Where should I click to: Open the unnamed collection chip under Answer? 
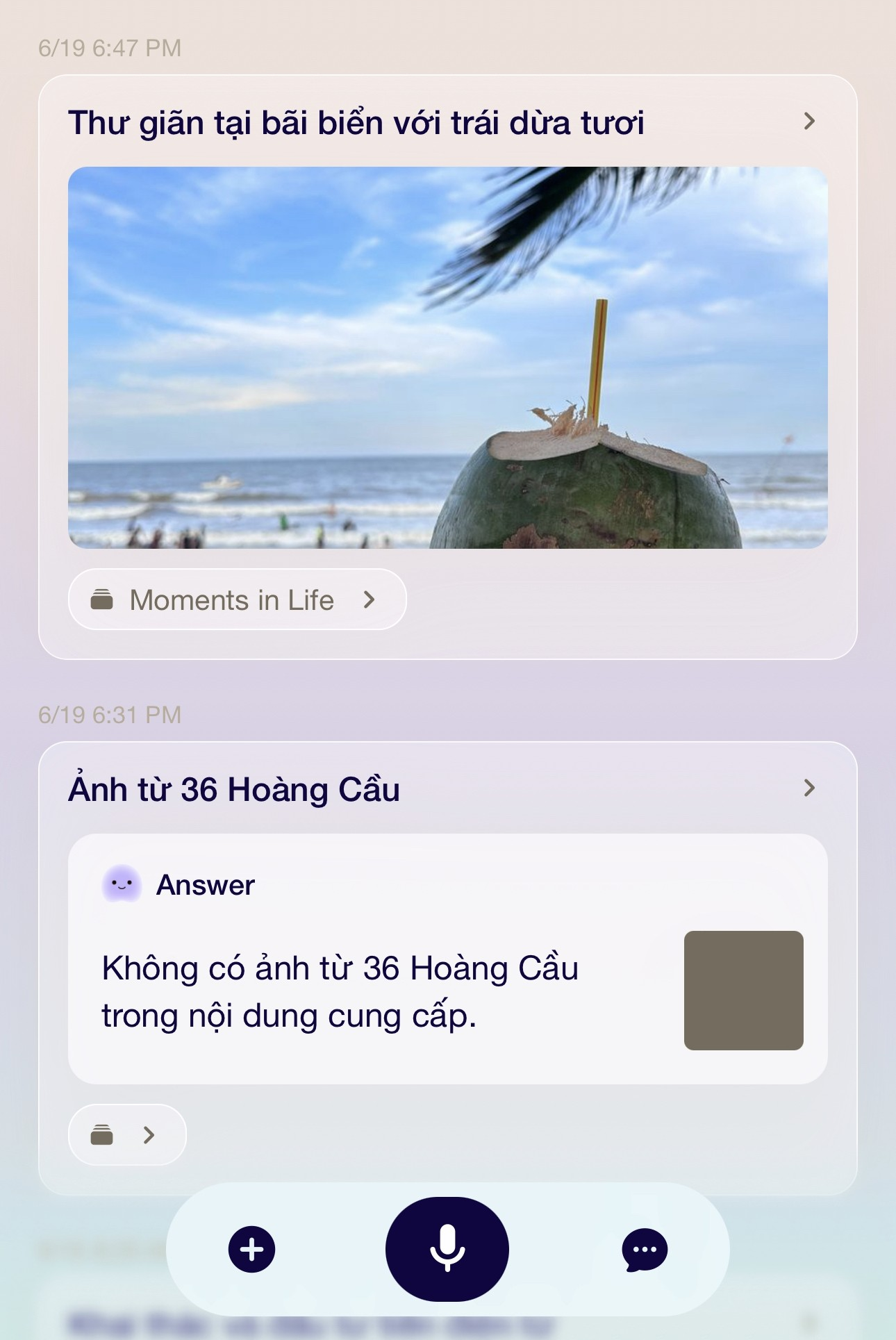pos(126,1134)
